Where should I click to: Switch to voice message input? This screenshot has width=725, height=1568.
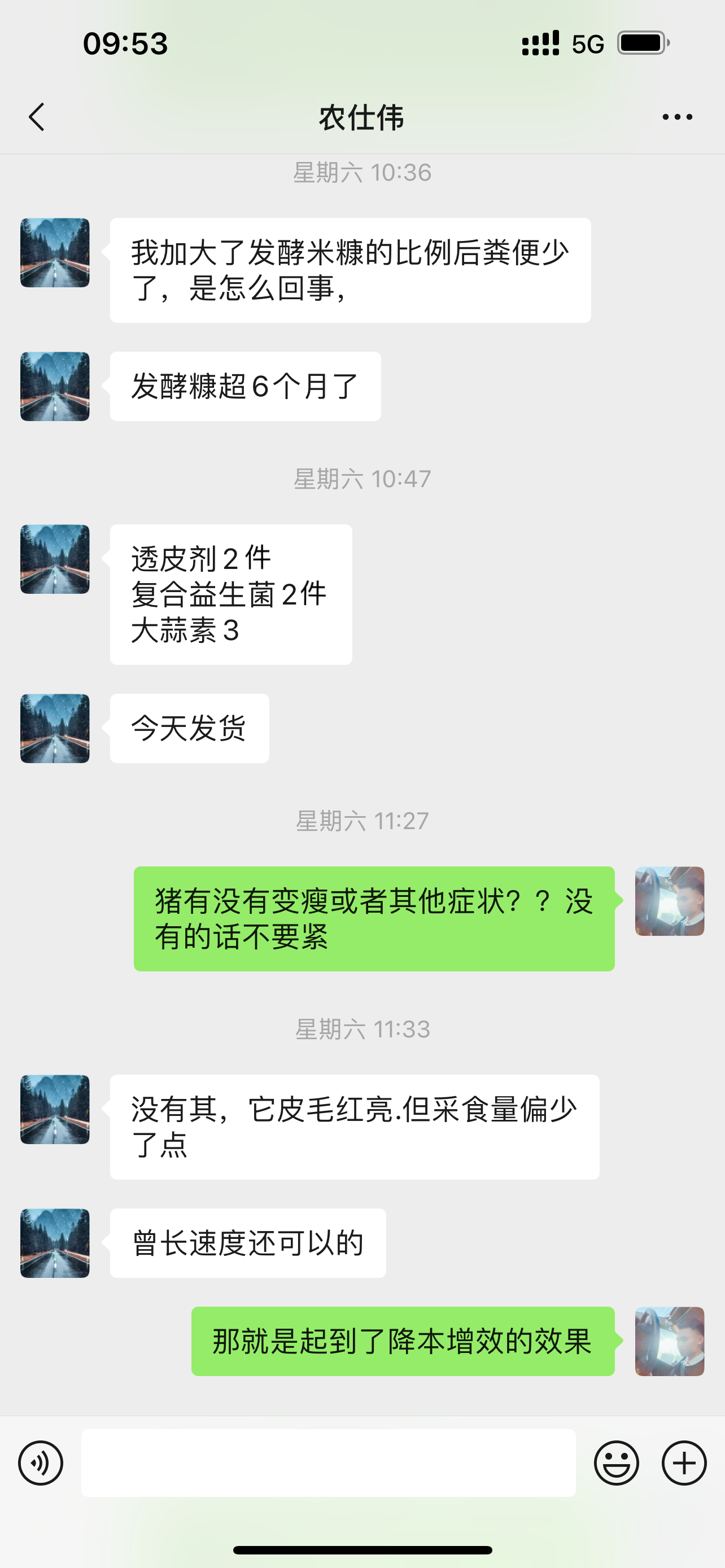(x=41, y=1462)
